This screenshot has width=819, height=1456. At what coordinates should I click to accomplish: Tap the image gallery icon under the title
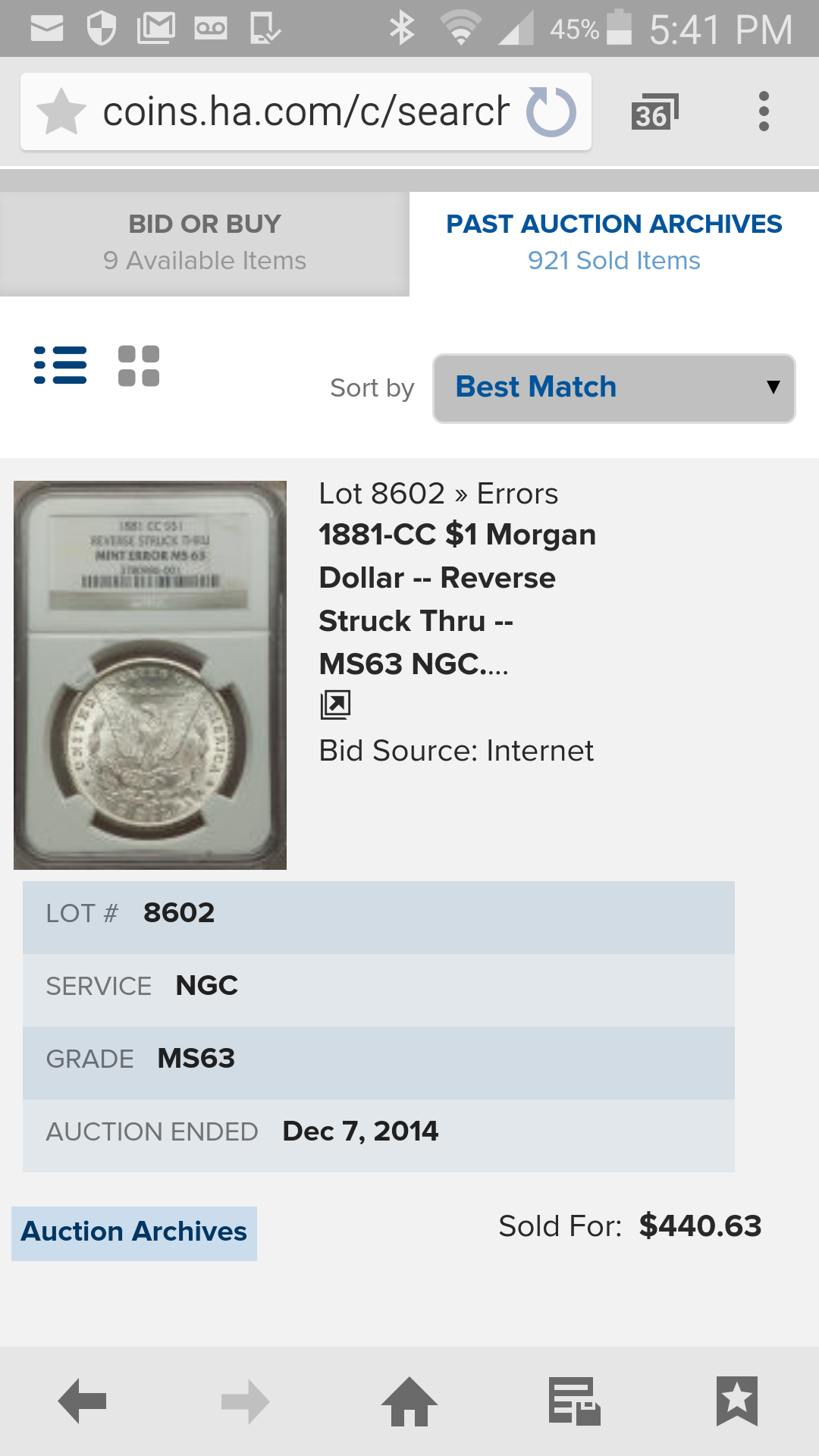point(335,704)
